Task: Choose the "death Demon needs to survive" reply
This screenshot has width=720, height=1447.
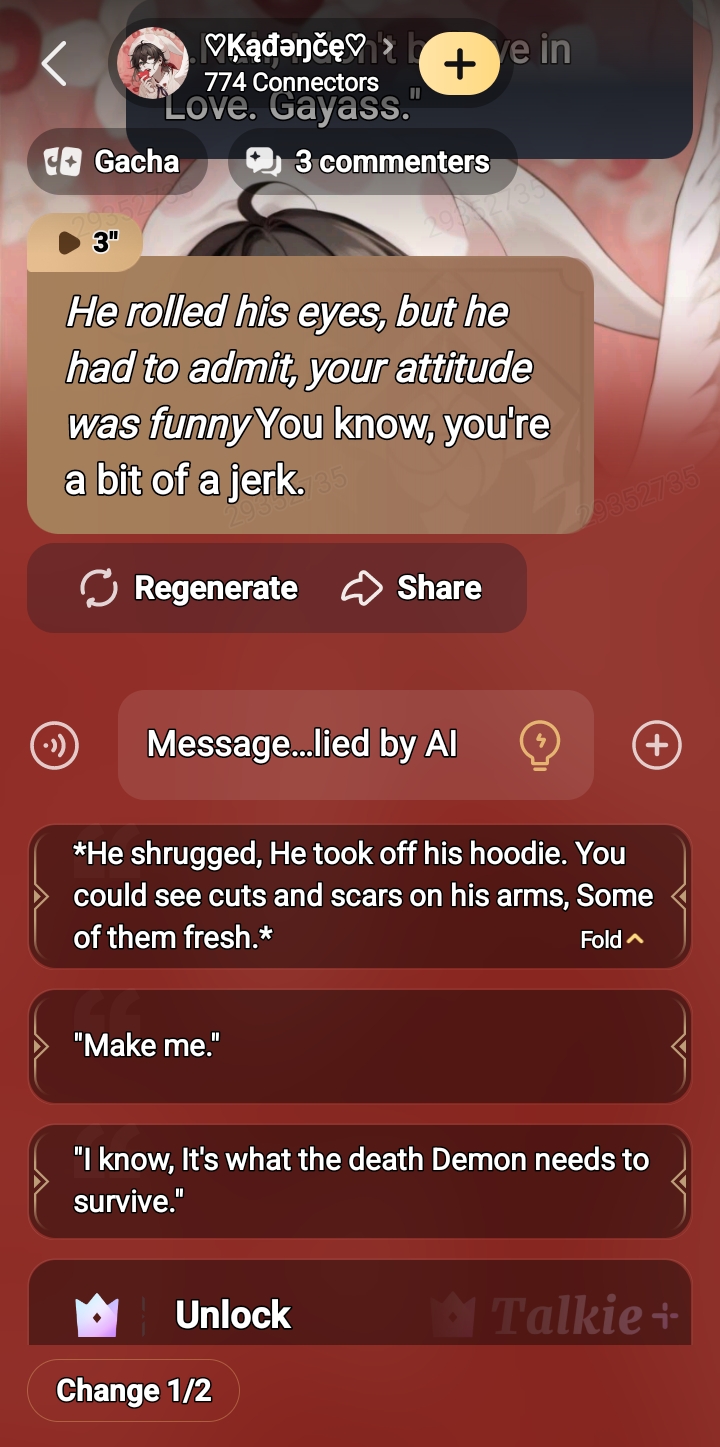Action: [x=360, y=1181]
